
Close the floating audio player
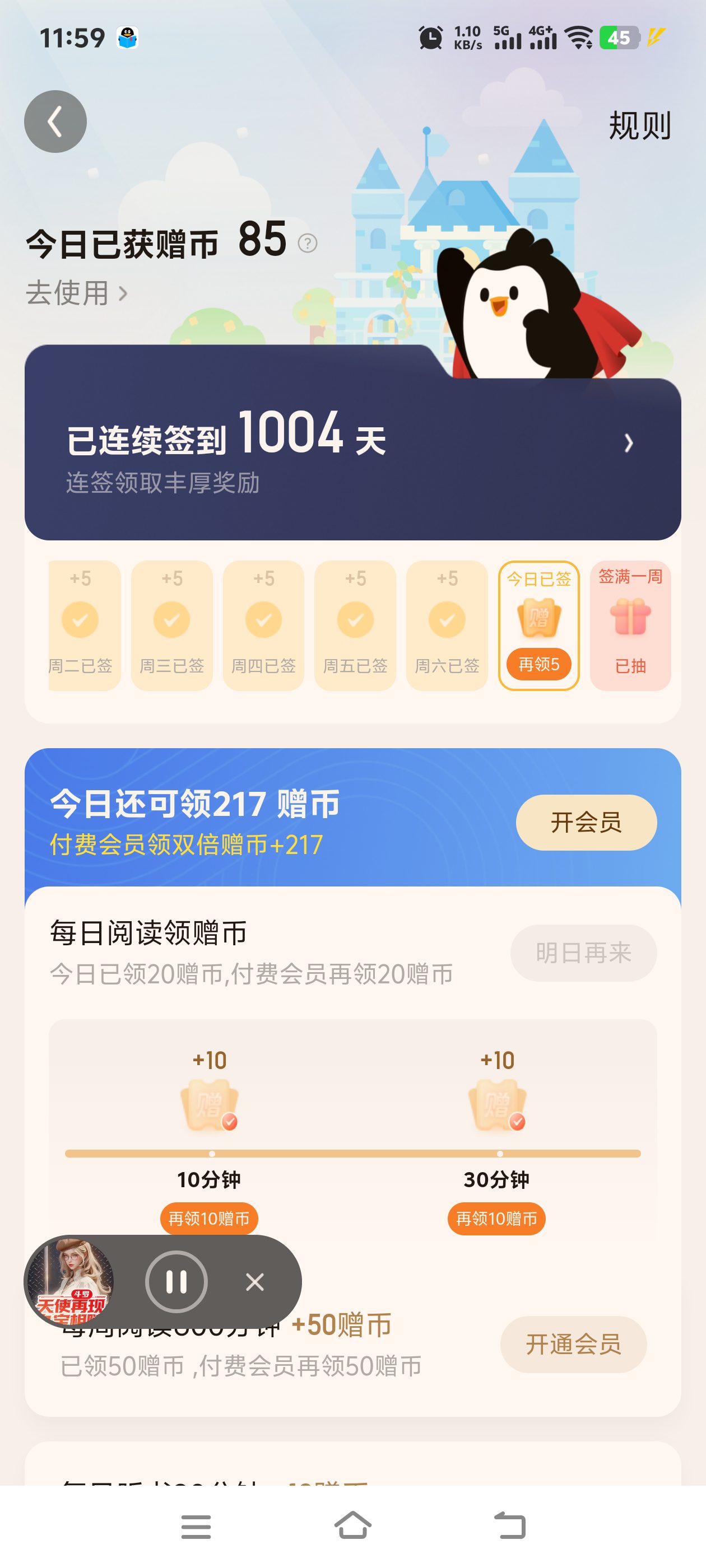[x=254, y=1282]
